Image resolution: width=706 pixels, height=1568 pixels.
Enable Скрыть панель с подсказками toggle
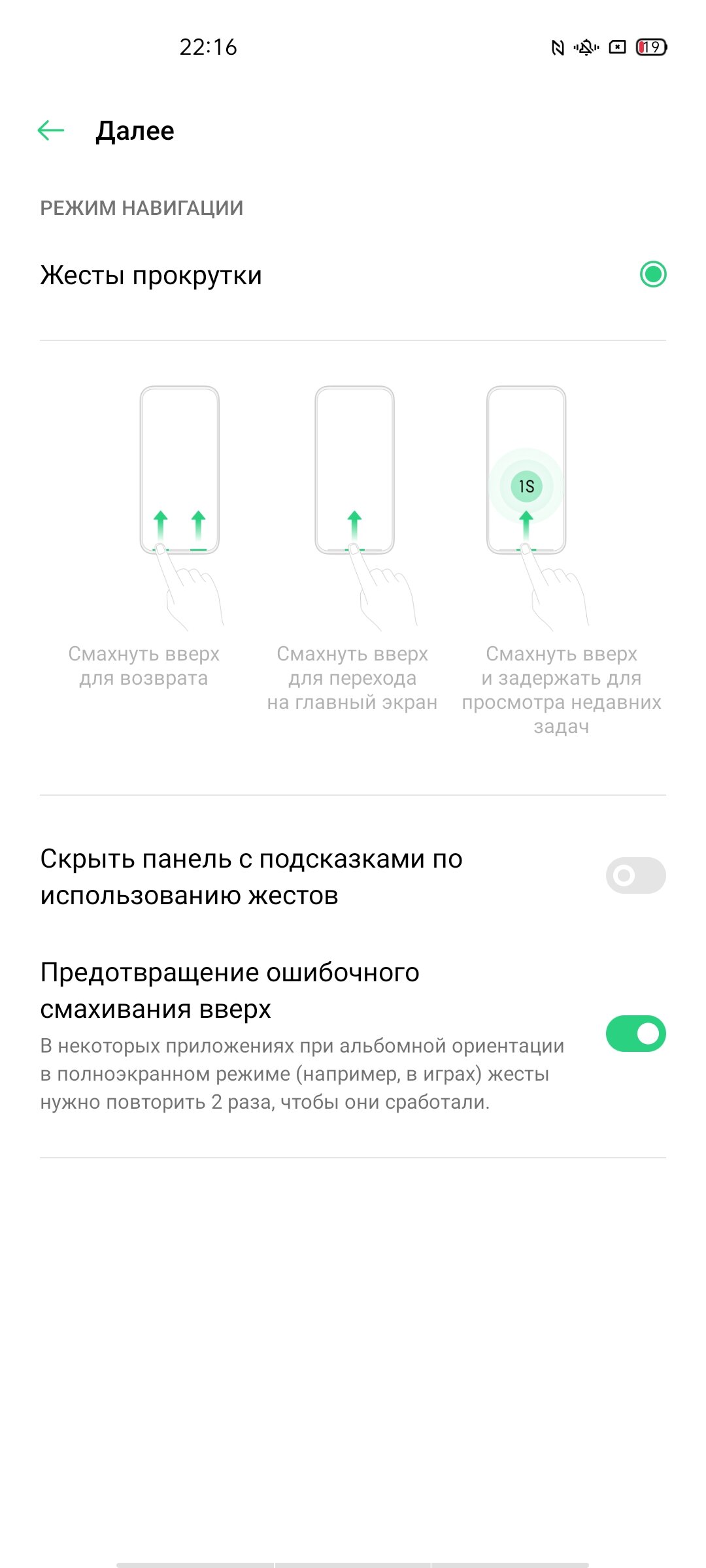point(635,875)
